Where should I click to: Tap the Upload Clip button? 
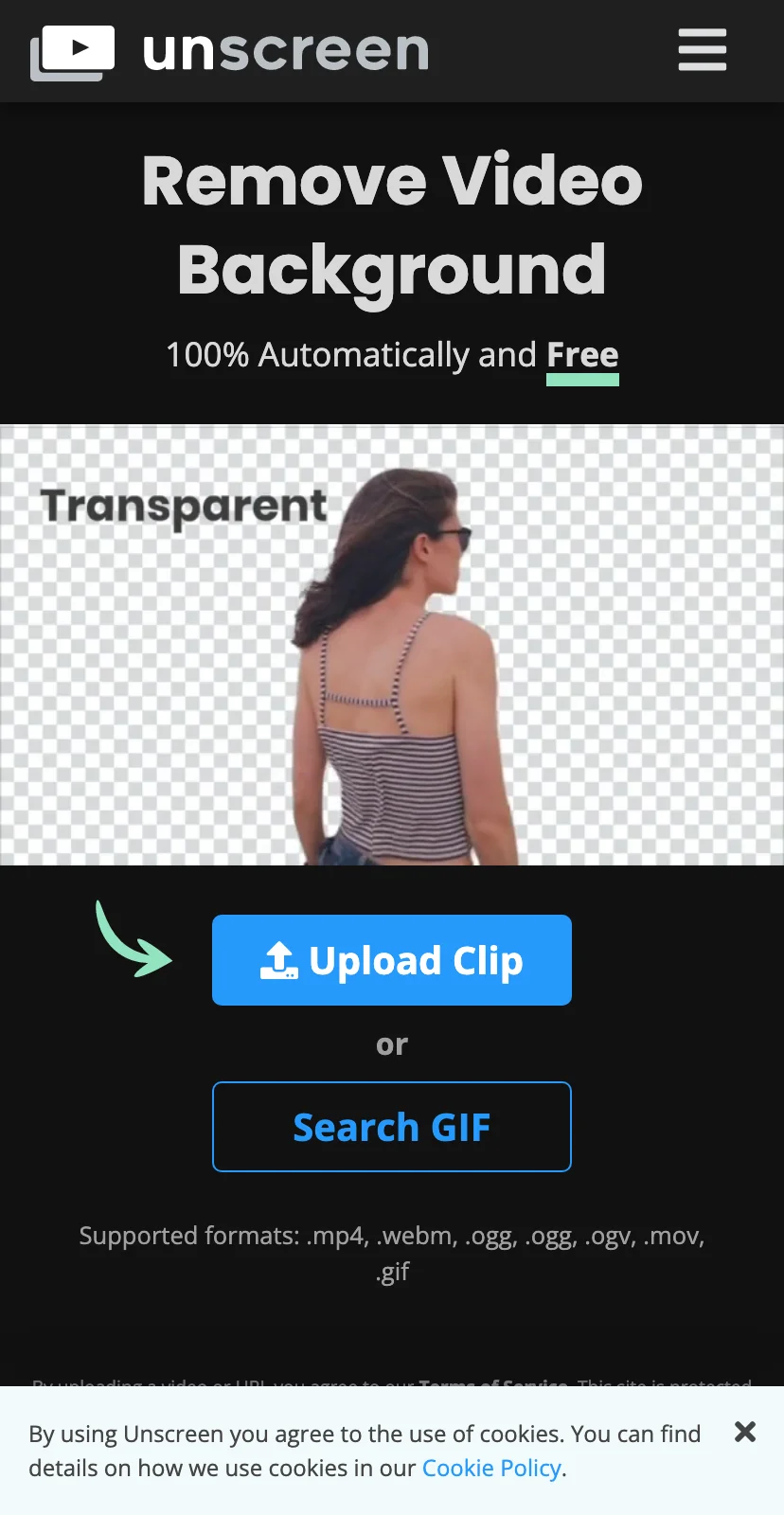391,960
